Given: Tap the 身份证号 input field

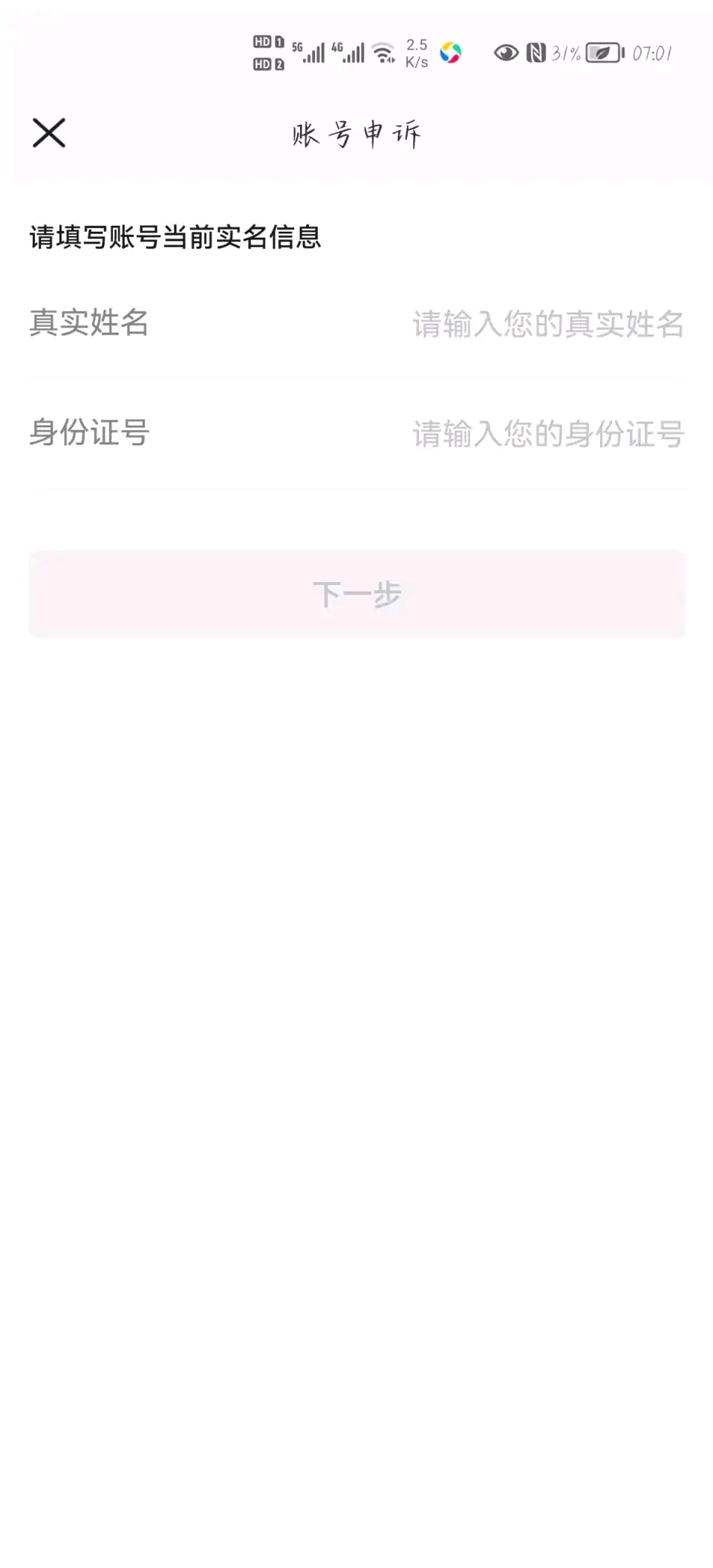Looking at the screenshot, I should (89, 434).
